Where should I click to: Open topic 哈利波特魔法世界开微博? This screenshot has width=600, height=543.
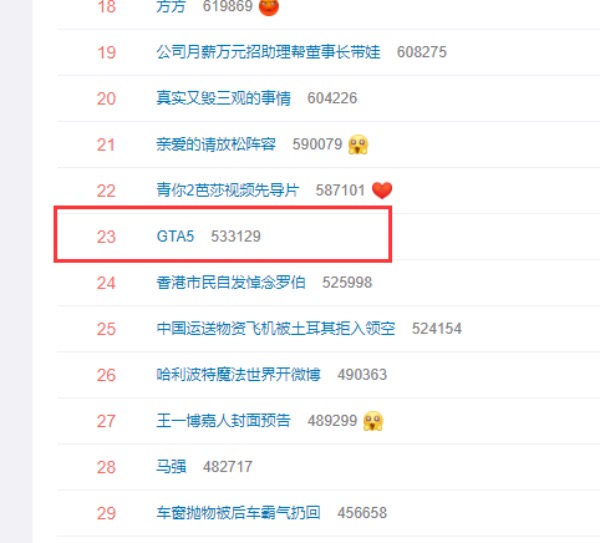click(238, 375)
